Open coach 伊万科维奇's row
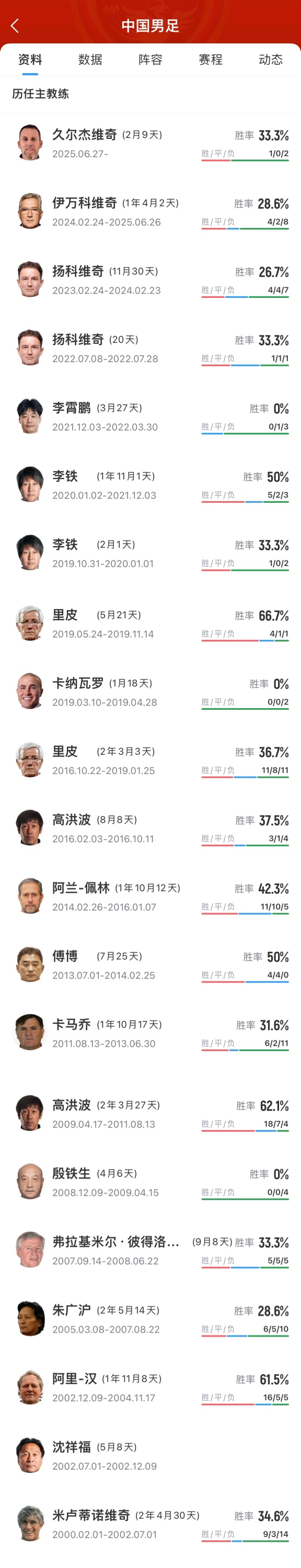 [150, 211]
